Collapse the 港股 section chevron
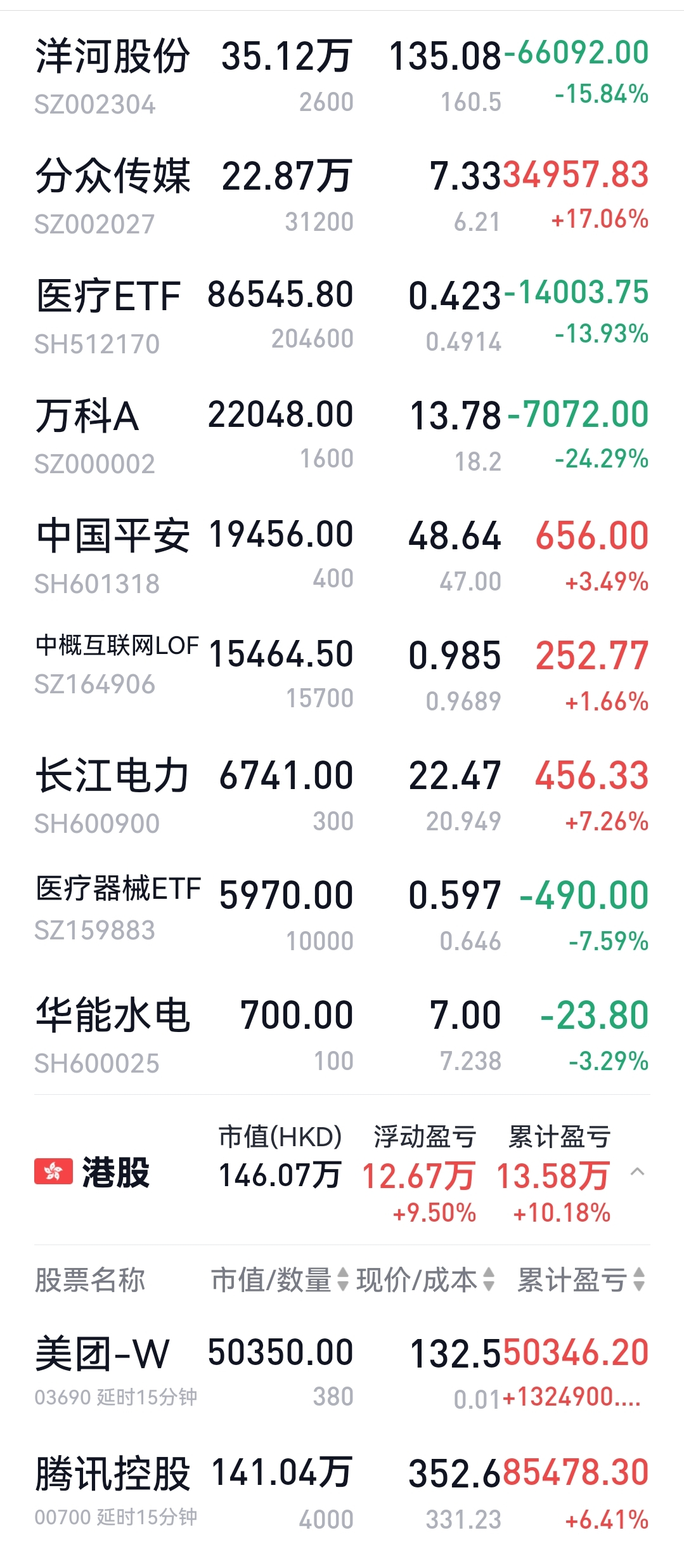 [637, 1172]
